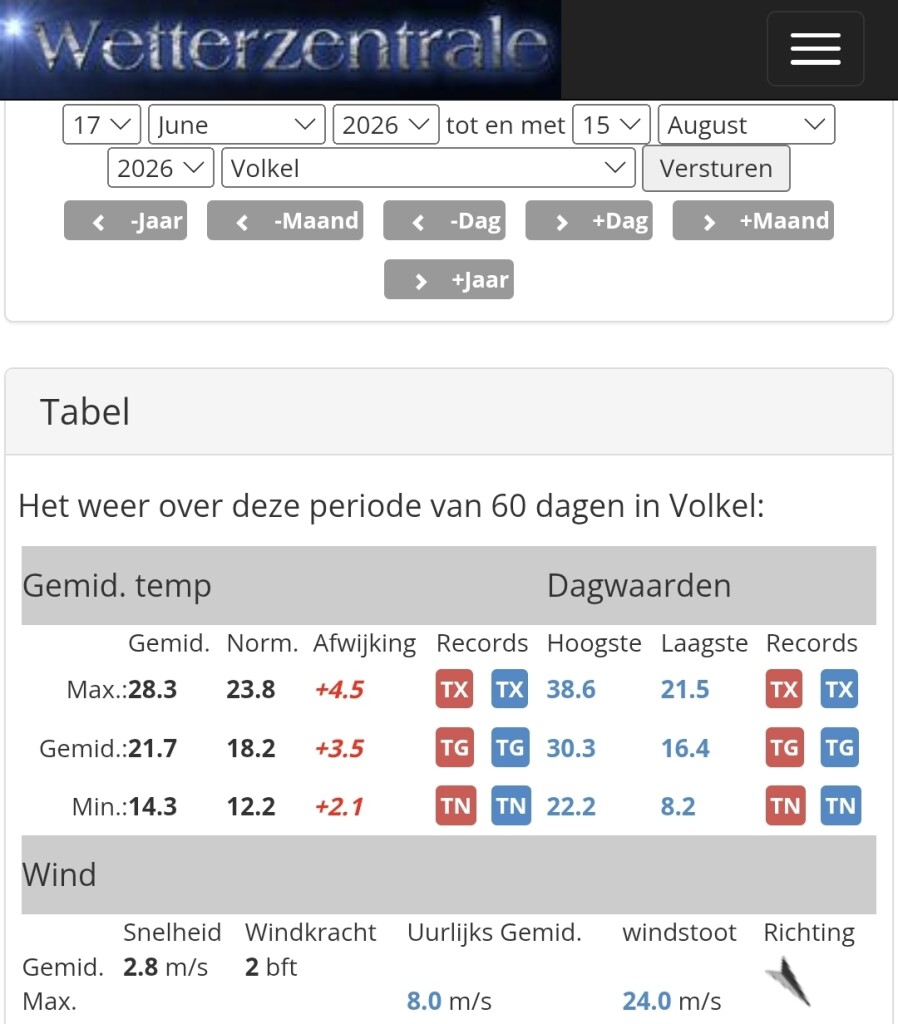Open the red TN records badge under Gemid. temp
898x1024 pixels.
(456, 805)
